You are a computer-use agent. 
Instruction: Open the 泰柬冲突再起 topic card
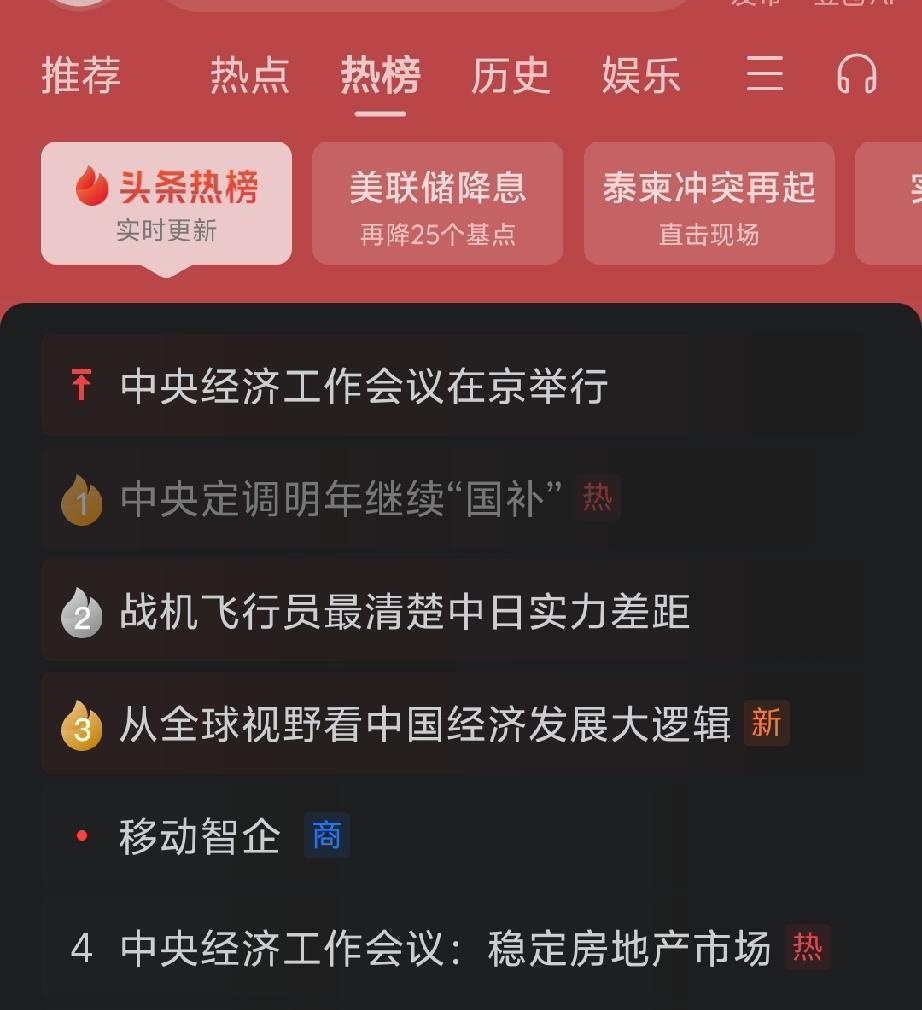coord(709,204)
